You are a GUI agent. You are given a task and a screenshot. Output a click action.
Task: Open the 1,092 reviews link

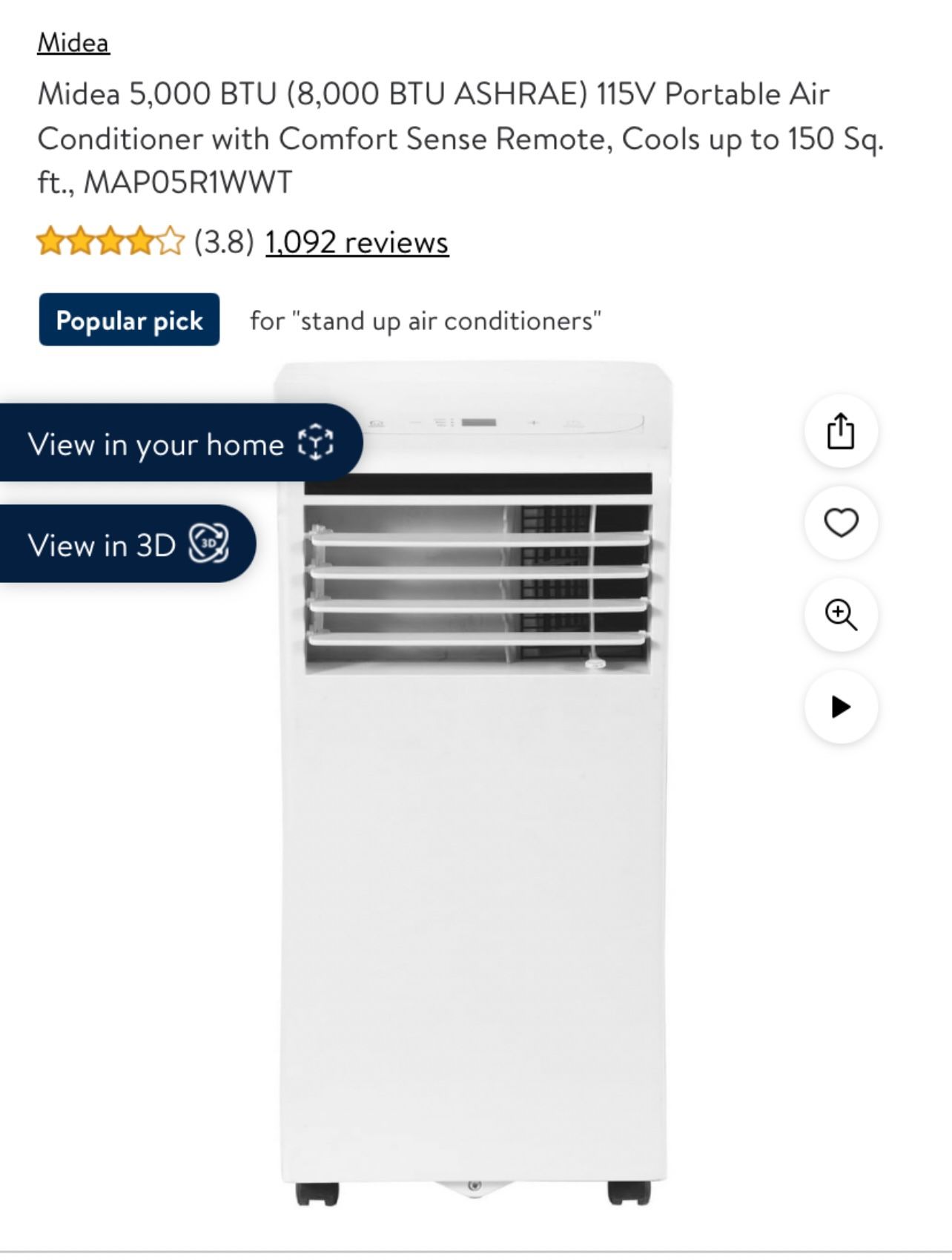pyautogui.click(x=357, y=242)
